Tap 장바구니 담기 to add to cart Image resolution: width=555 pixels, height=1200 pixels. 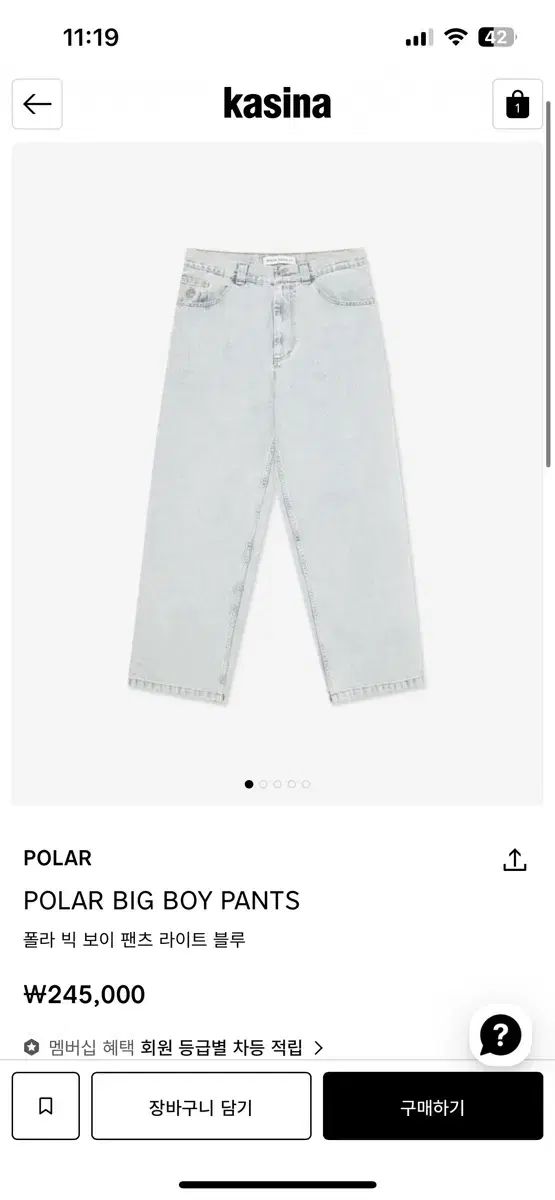(x=201, y=1106)
